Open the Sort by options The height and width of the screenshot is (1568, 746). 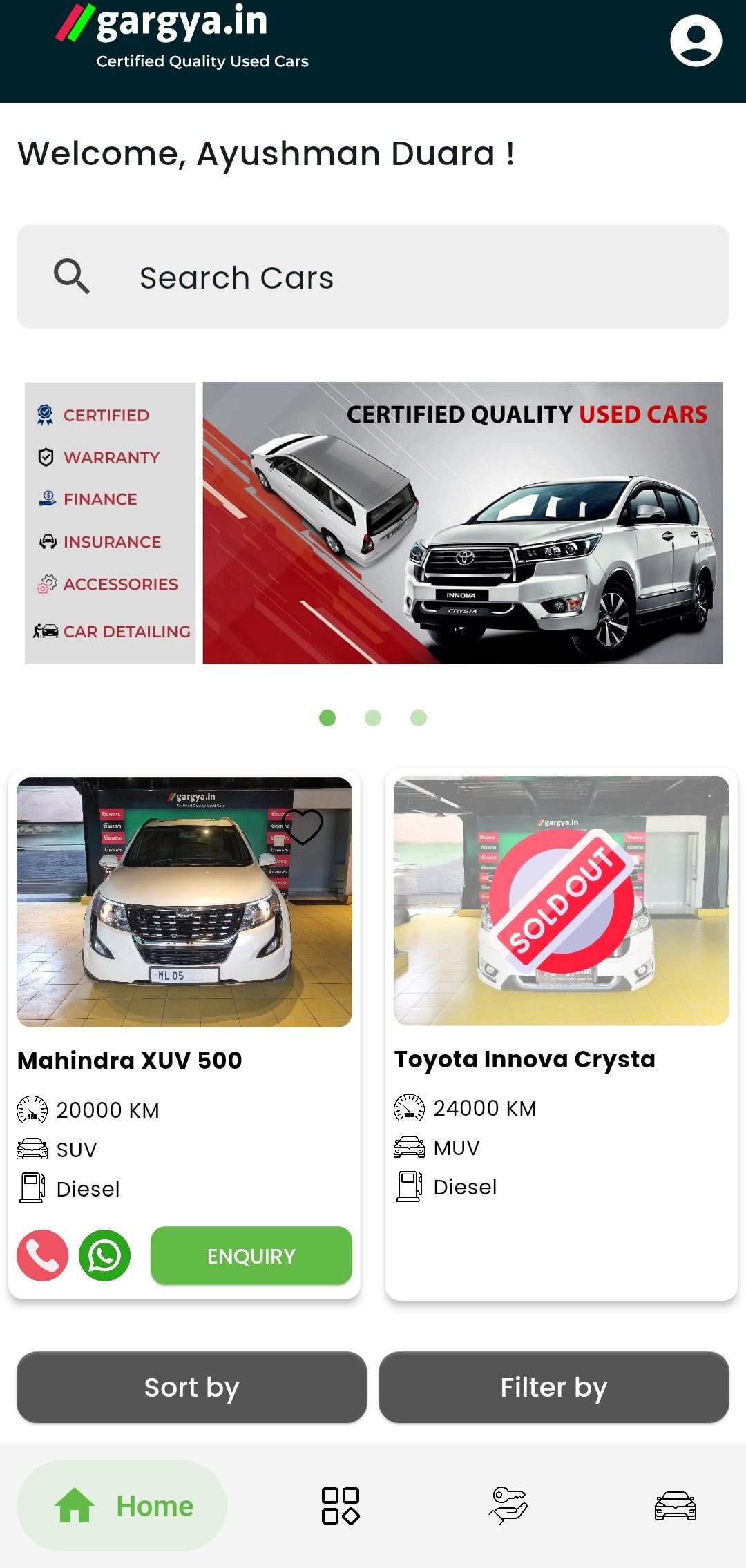[x=191, y=1387]
